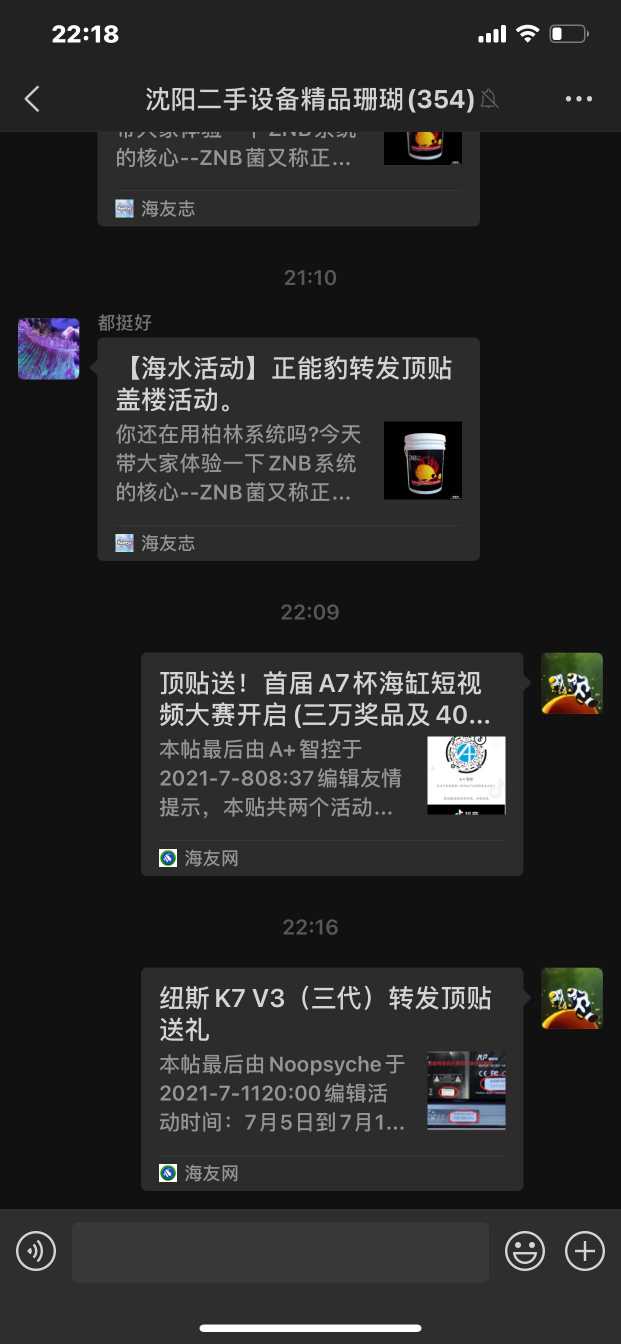Open 都挺好's shared 正能豹 post card
Screen dimensions: 621x1344
pos(288,448)
